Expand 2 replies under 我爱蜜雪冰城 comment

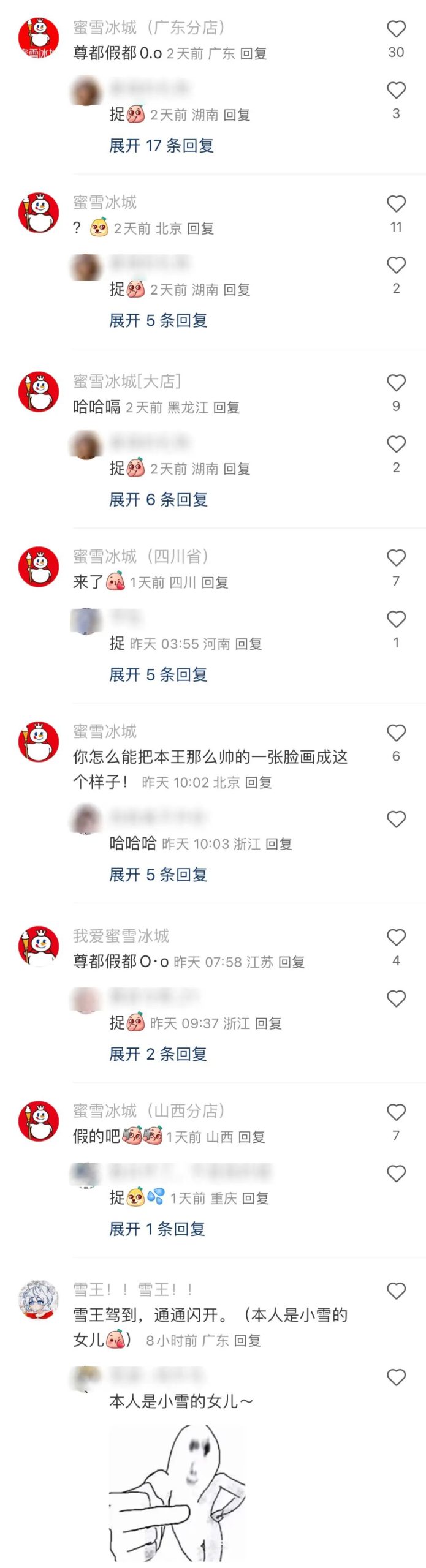158,1054
